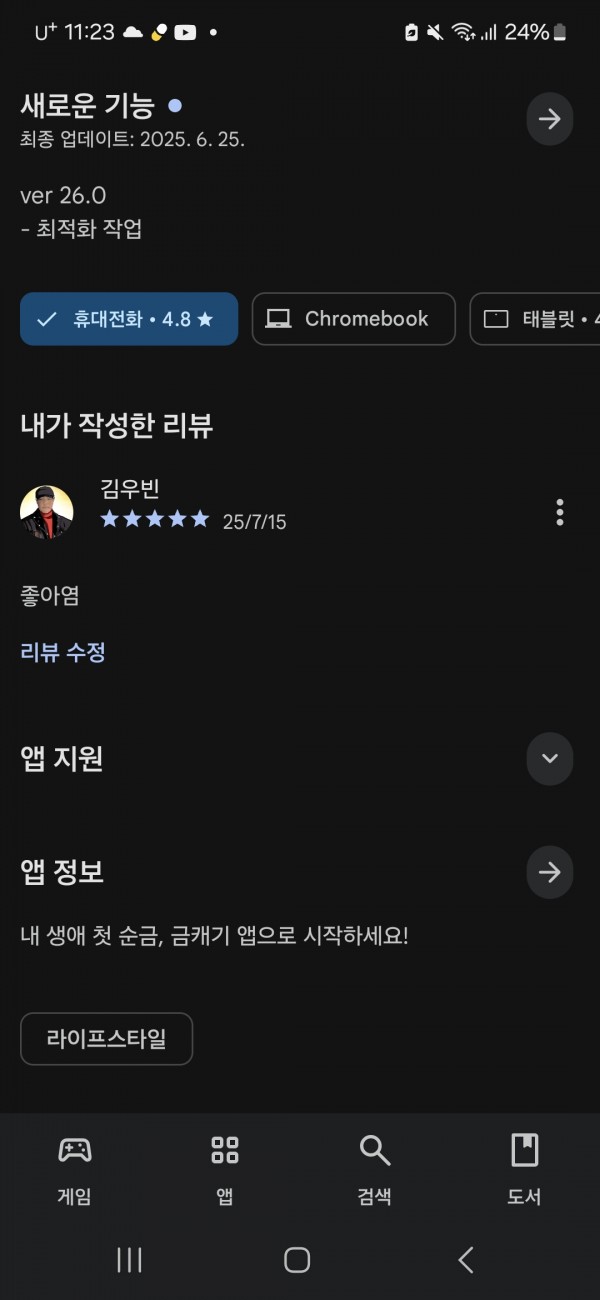
Task: Select the 휴대전화 4.8 rating chip
Action: pos(129,319)
